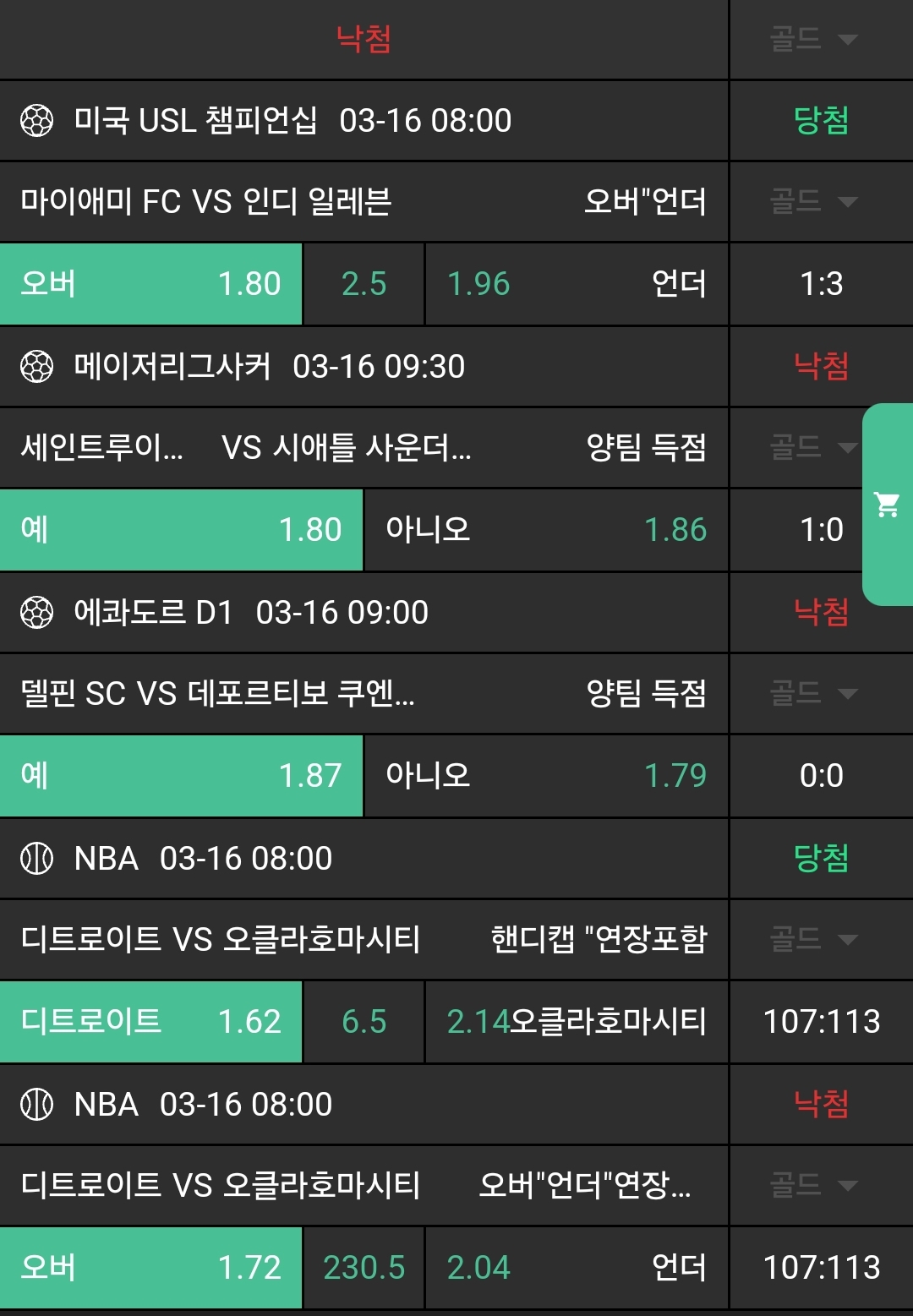Choose 아니오 1.79 for 델핀 SC match
Viewport: 913px width, 1316px height.
pos(545,776)
